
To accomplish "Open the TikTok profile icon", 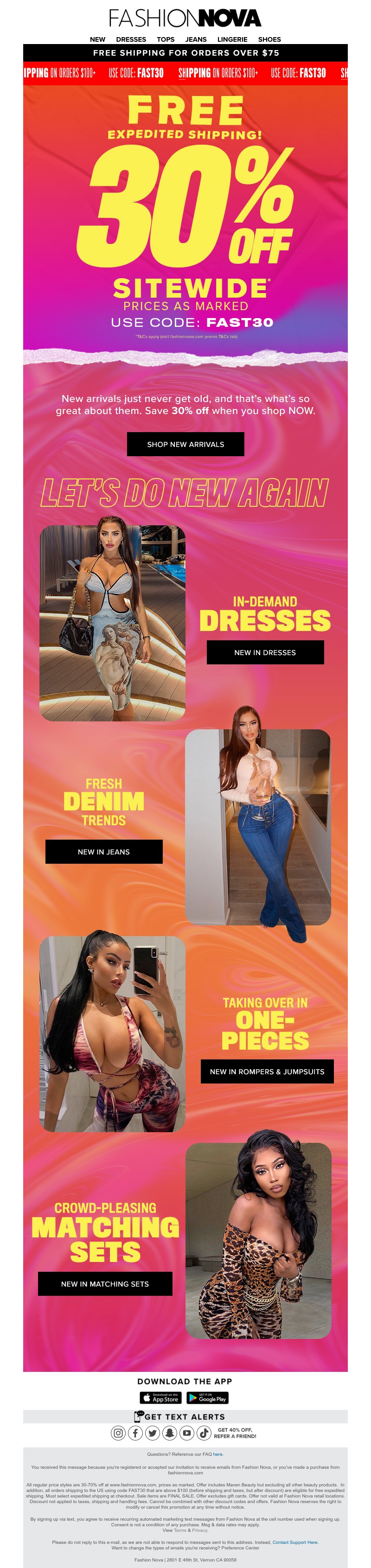I will pos(204,1433).
